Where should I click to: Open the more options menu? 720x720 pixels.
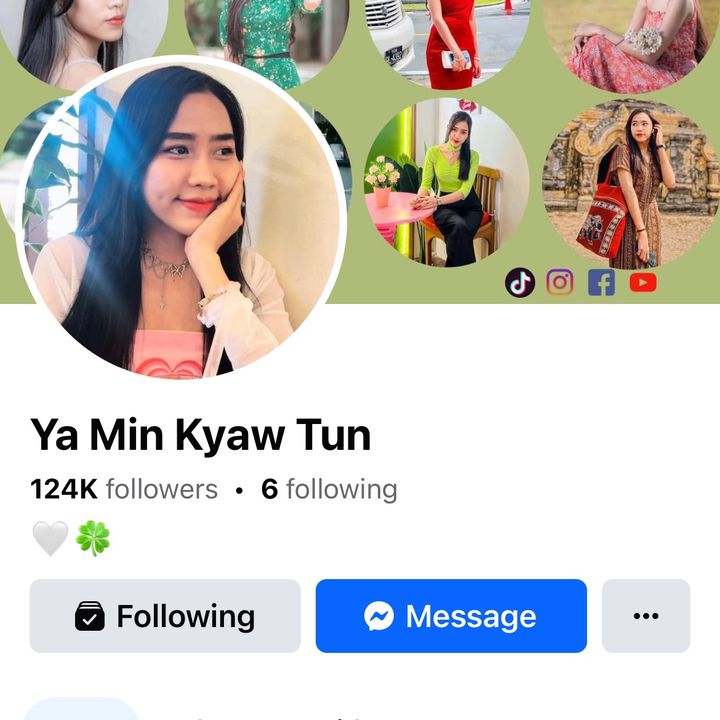coord(646,616)
